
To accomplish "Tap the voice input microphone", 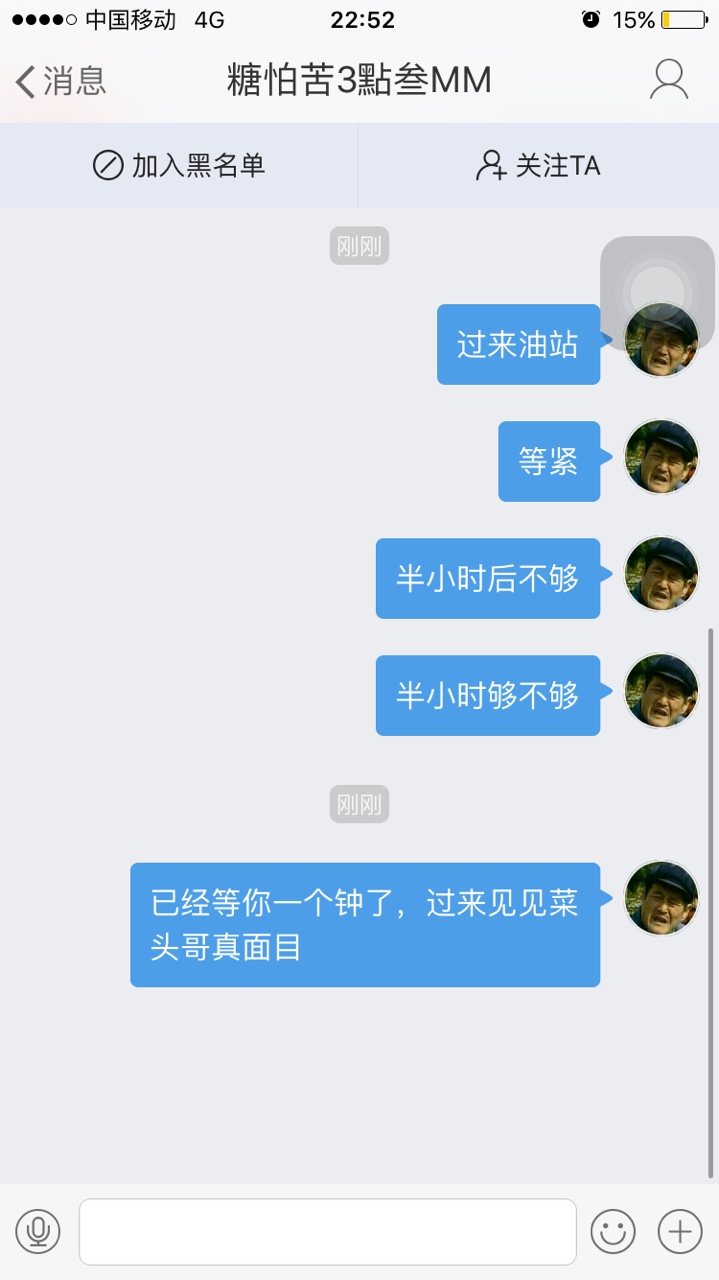I will point(38,1231).
